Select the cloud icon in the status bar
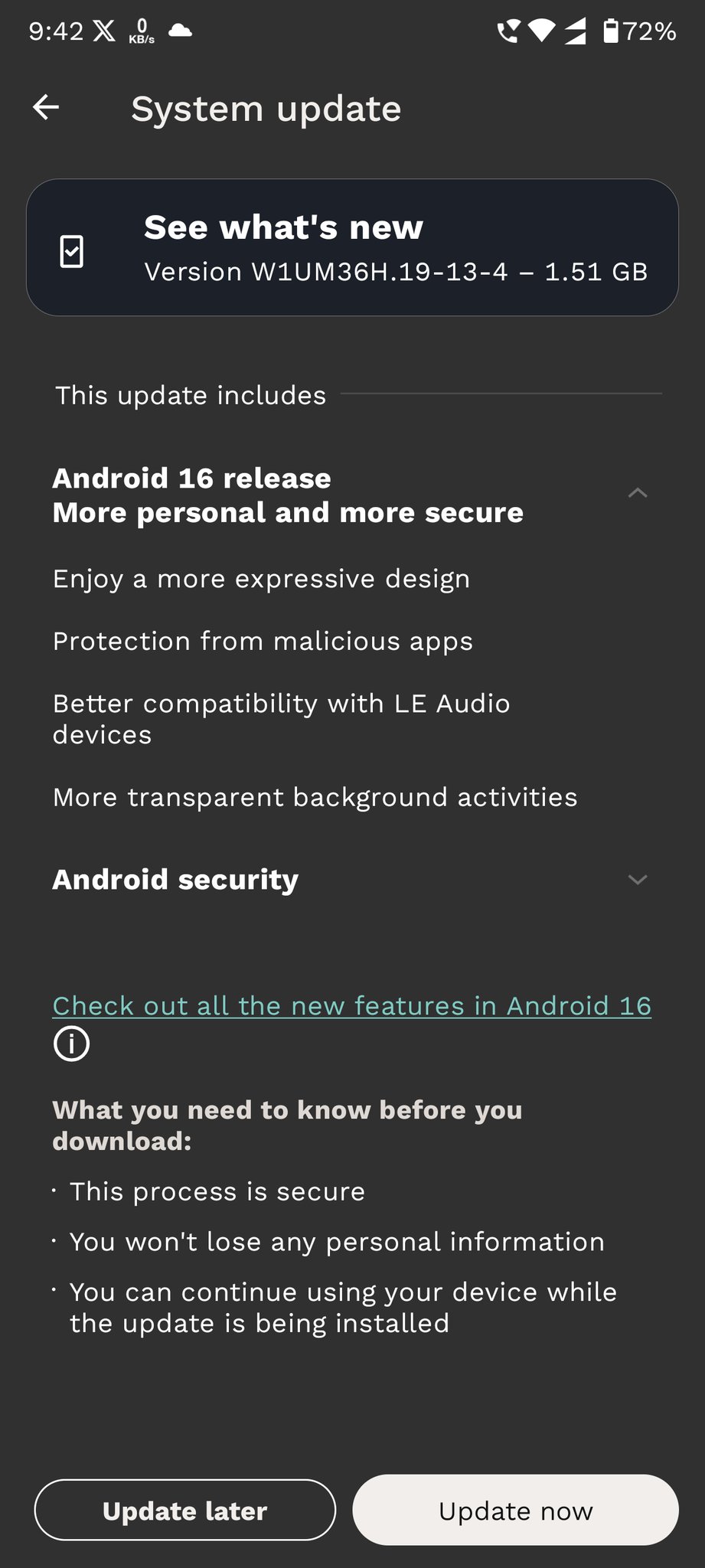 [x=180, y=31]
